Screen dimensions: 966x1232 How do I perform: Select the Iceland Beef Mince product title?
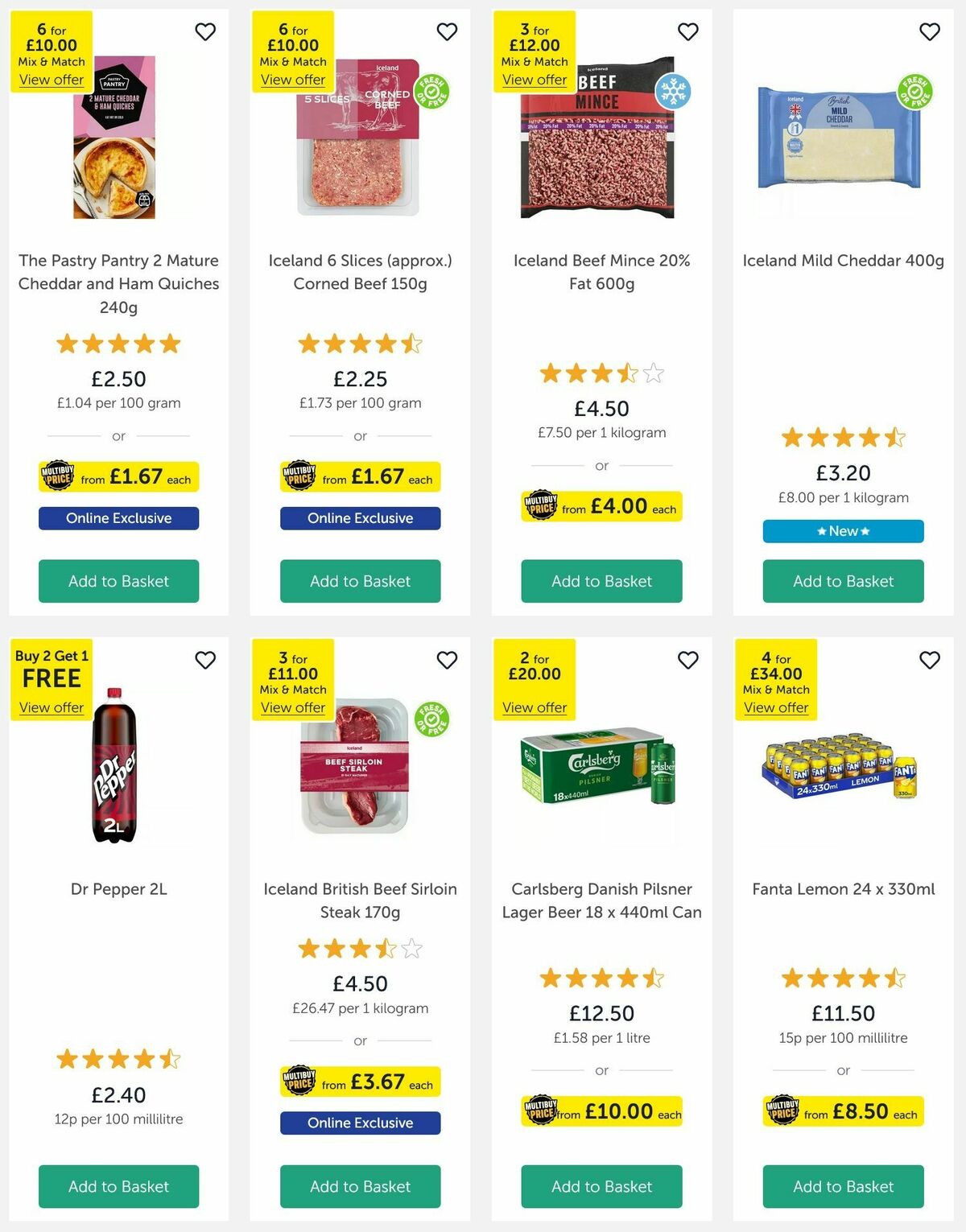tap(601, 272)
